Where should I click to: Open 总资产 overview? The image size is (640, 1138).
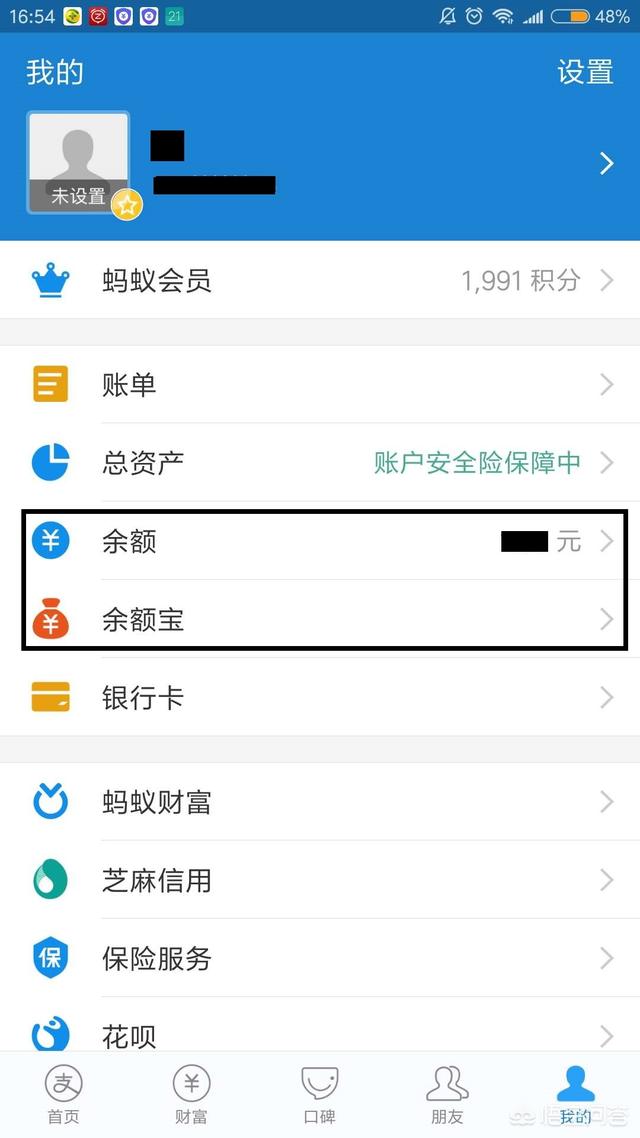pos(320,462)
